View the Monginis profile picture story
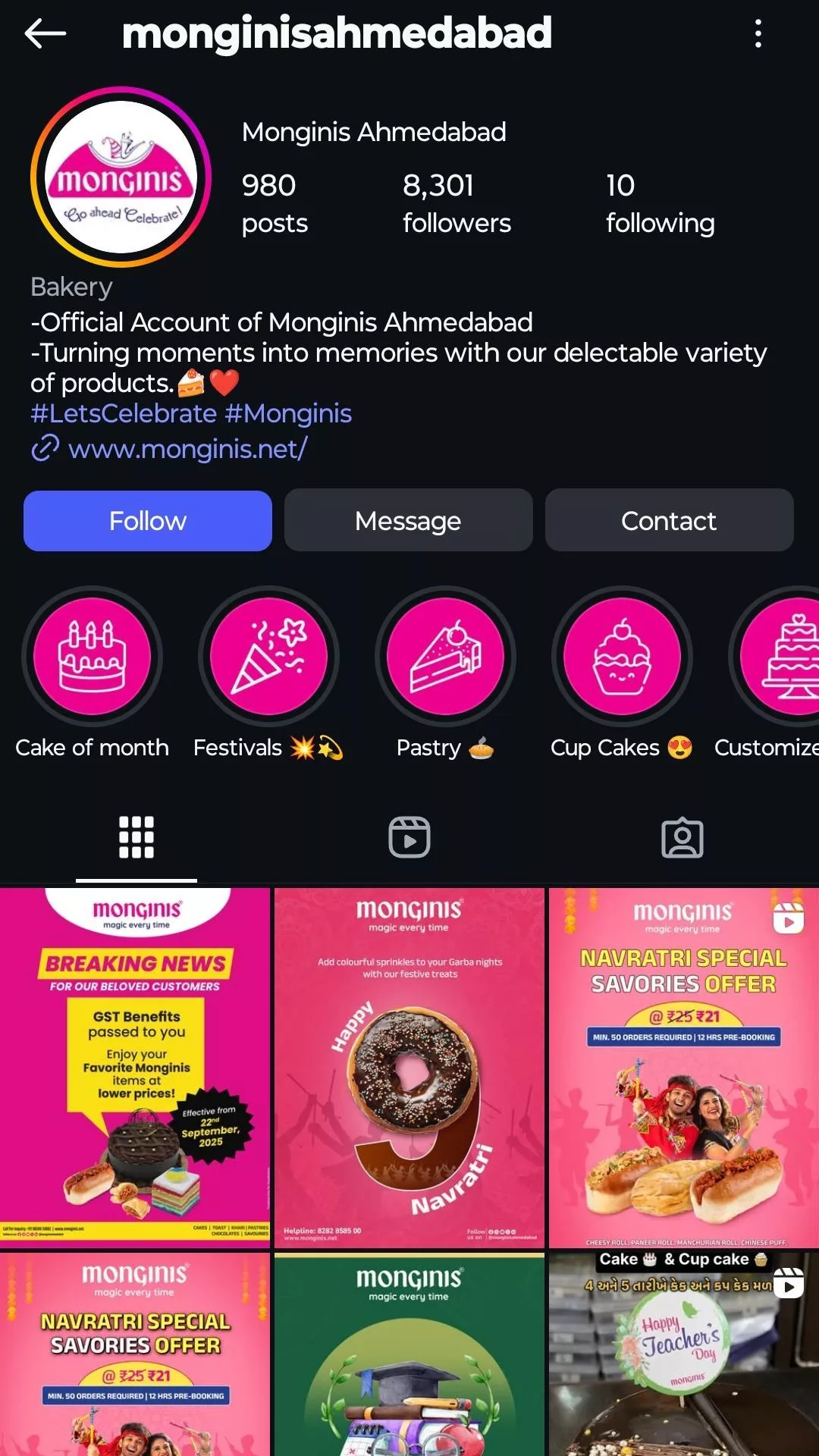The image size is (819, 1456). [x=121, y=177]
